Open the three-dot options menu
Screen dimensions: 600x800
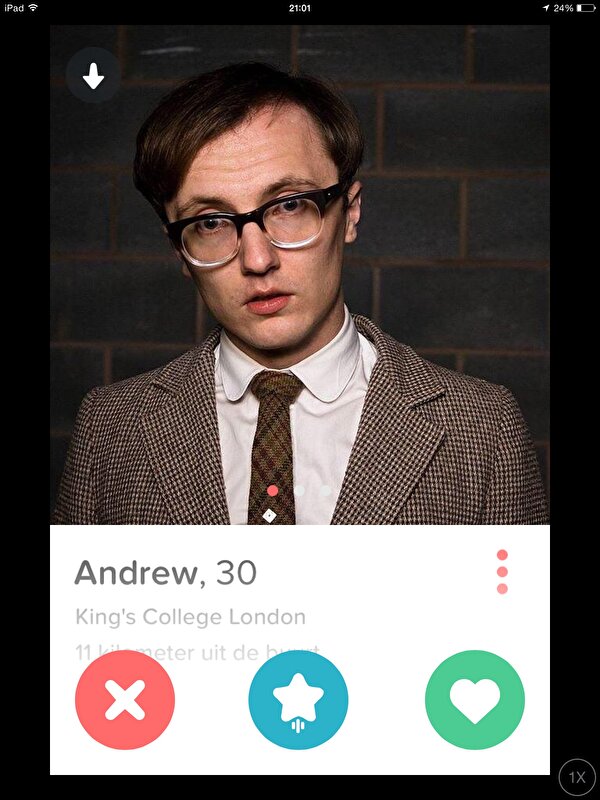pyautogui.click(x=502, y=572)
